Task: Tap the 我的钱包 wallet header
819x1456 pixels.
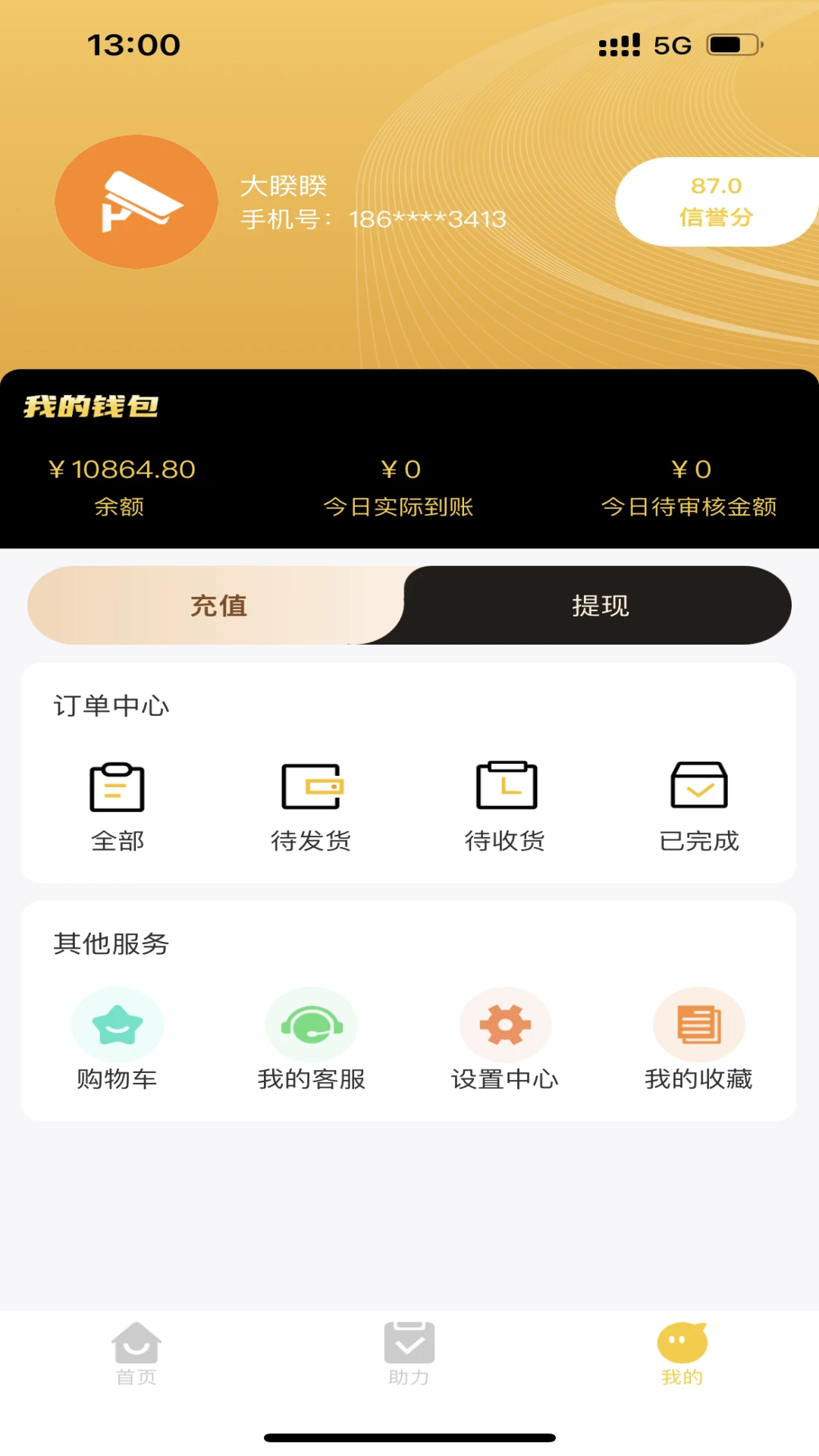Action: (91, 406)
